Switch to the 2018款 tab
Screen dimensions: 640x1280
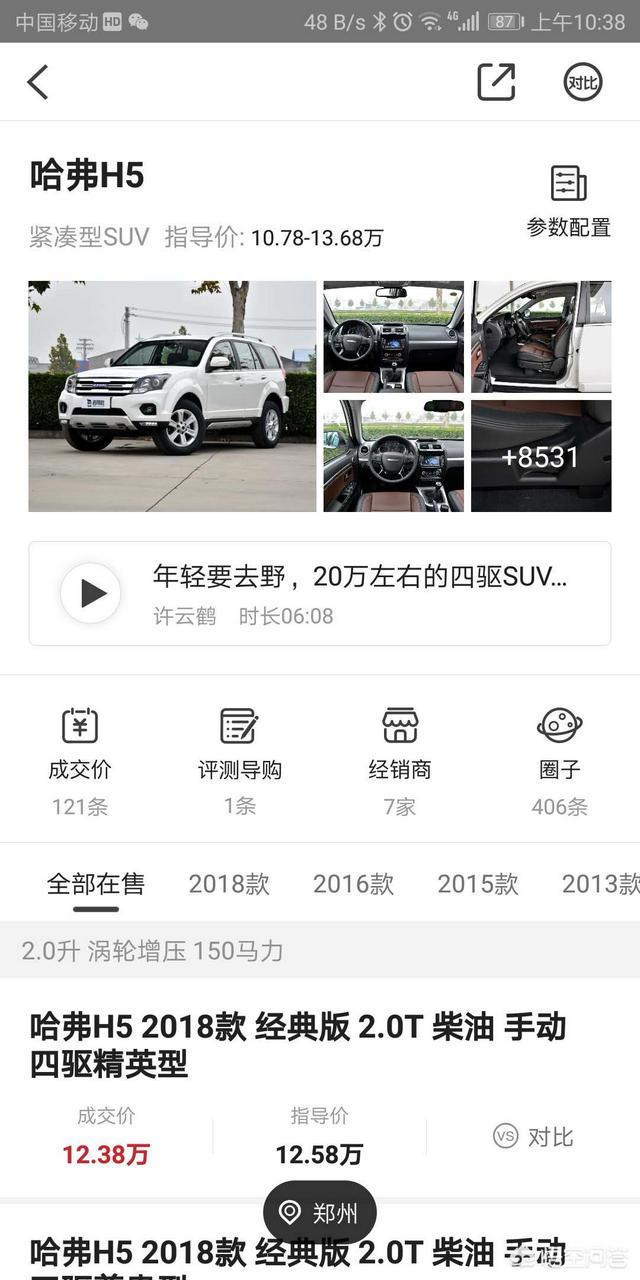pos(229,884)
